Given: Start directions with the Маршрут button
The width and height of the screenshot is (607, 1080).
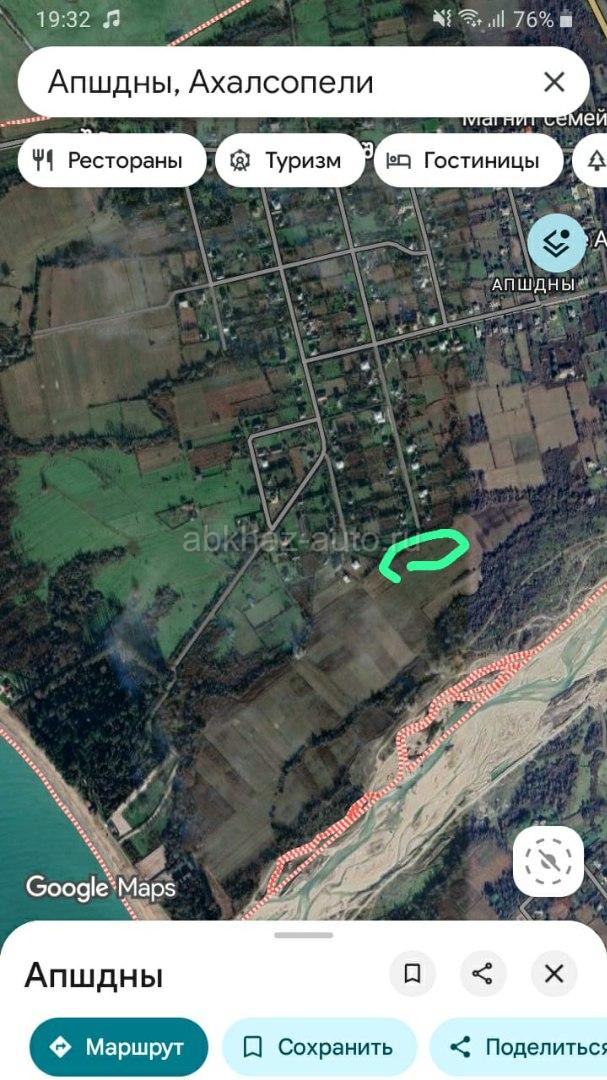Looking at the screenshot, I should [x=119, y=1047].
